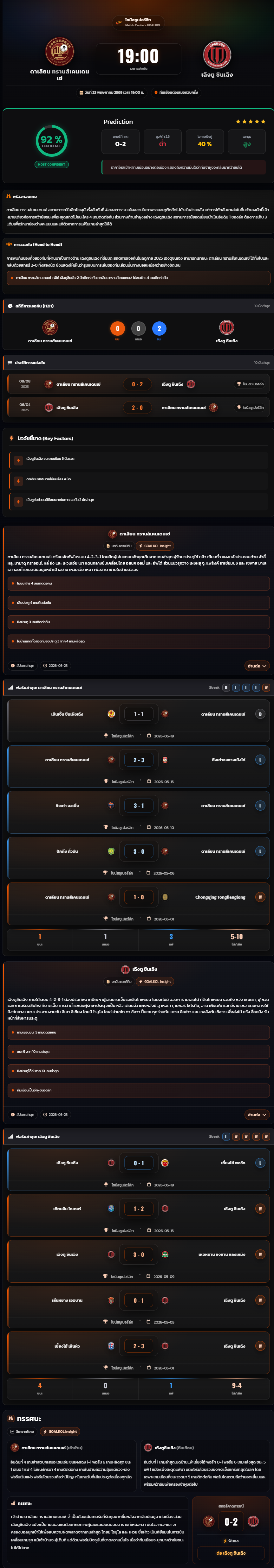Expand อ่านต่อ under Dalian team insight

pos(256,665)
